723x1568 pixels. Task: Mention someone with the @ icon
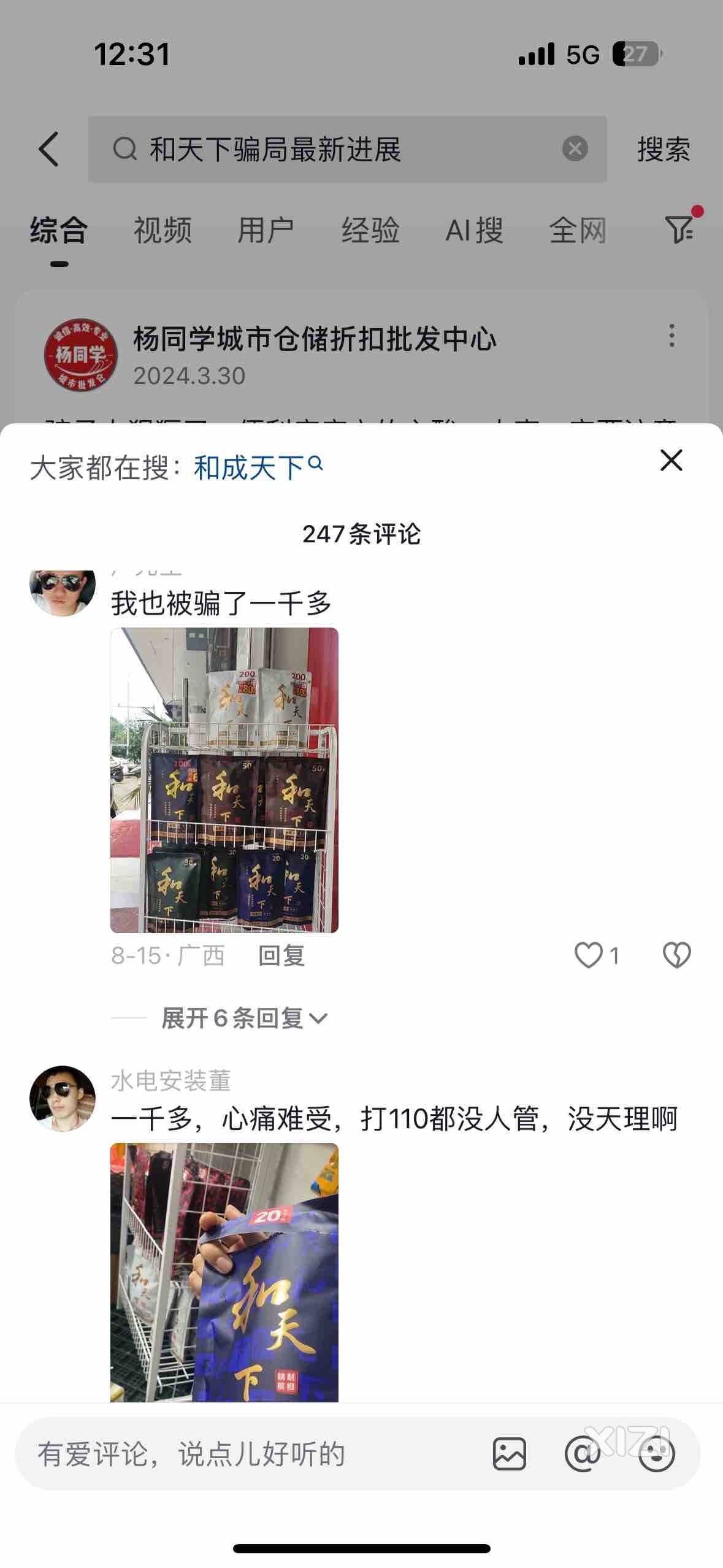tap(581, 1455)
